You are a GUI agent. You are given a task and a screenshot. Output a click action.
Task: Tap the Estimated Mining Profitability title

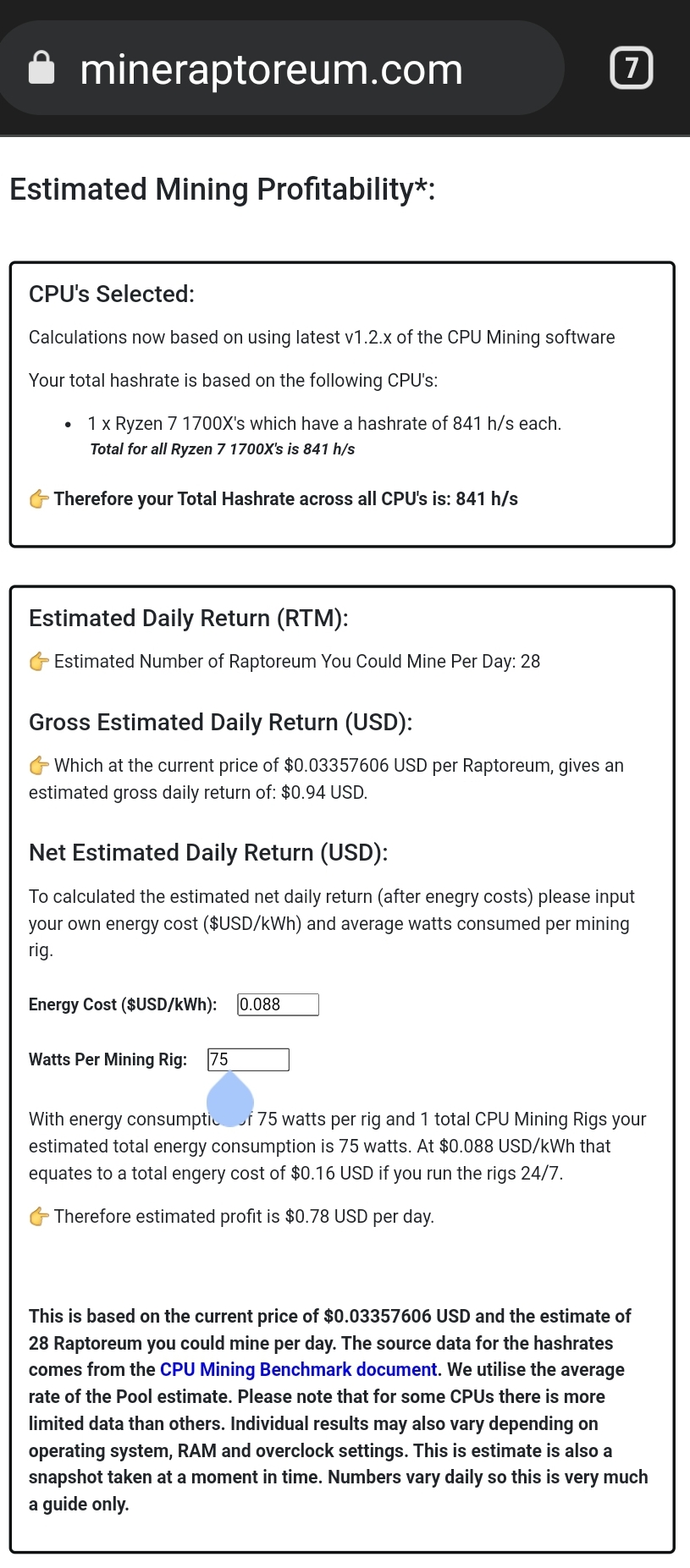[222, 190]
